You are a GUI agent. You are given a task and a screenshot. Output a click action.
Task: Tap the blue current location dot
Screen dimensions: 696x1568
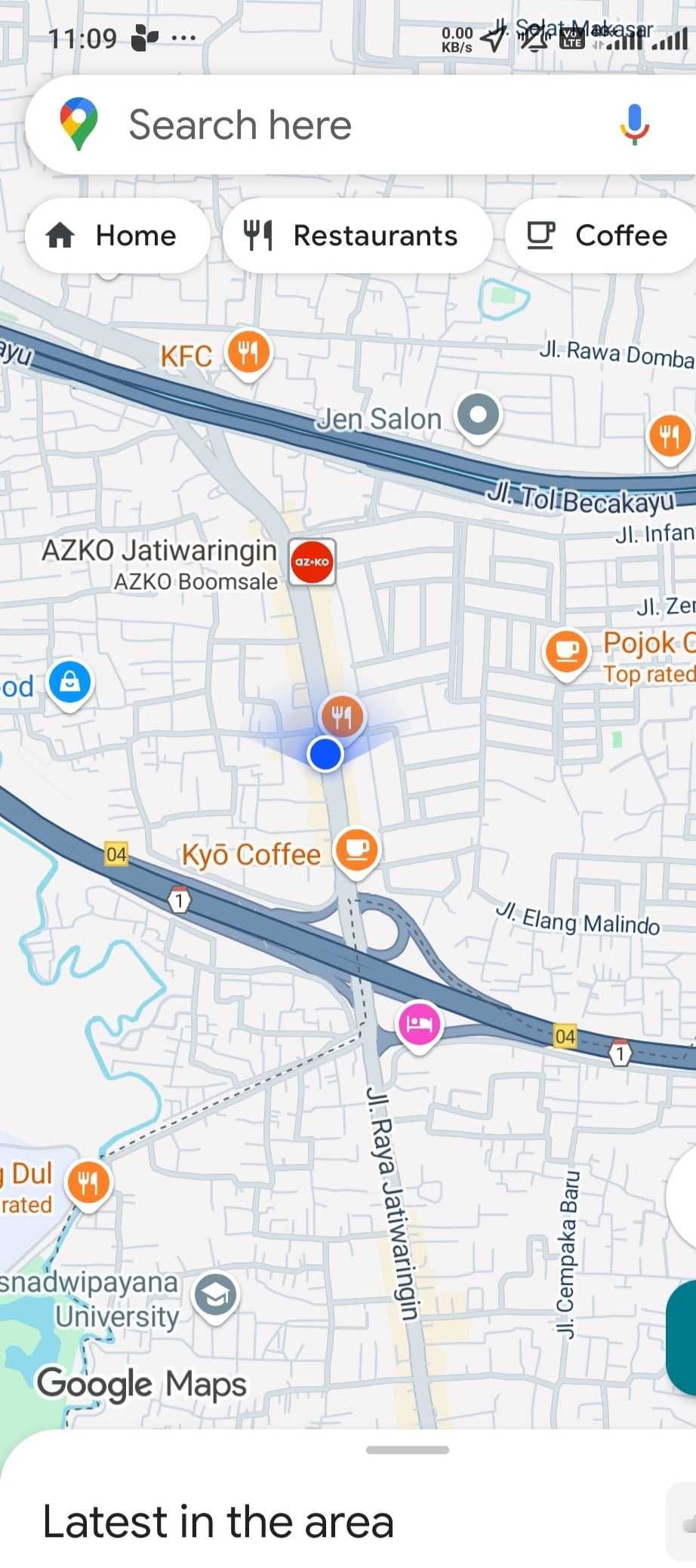point(326,754)
